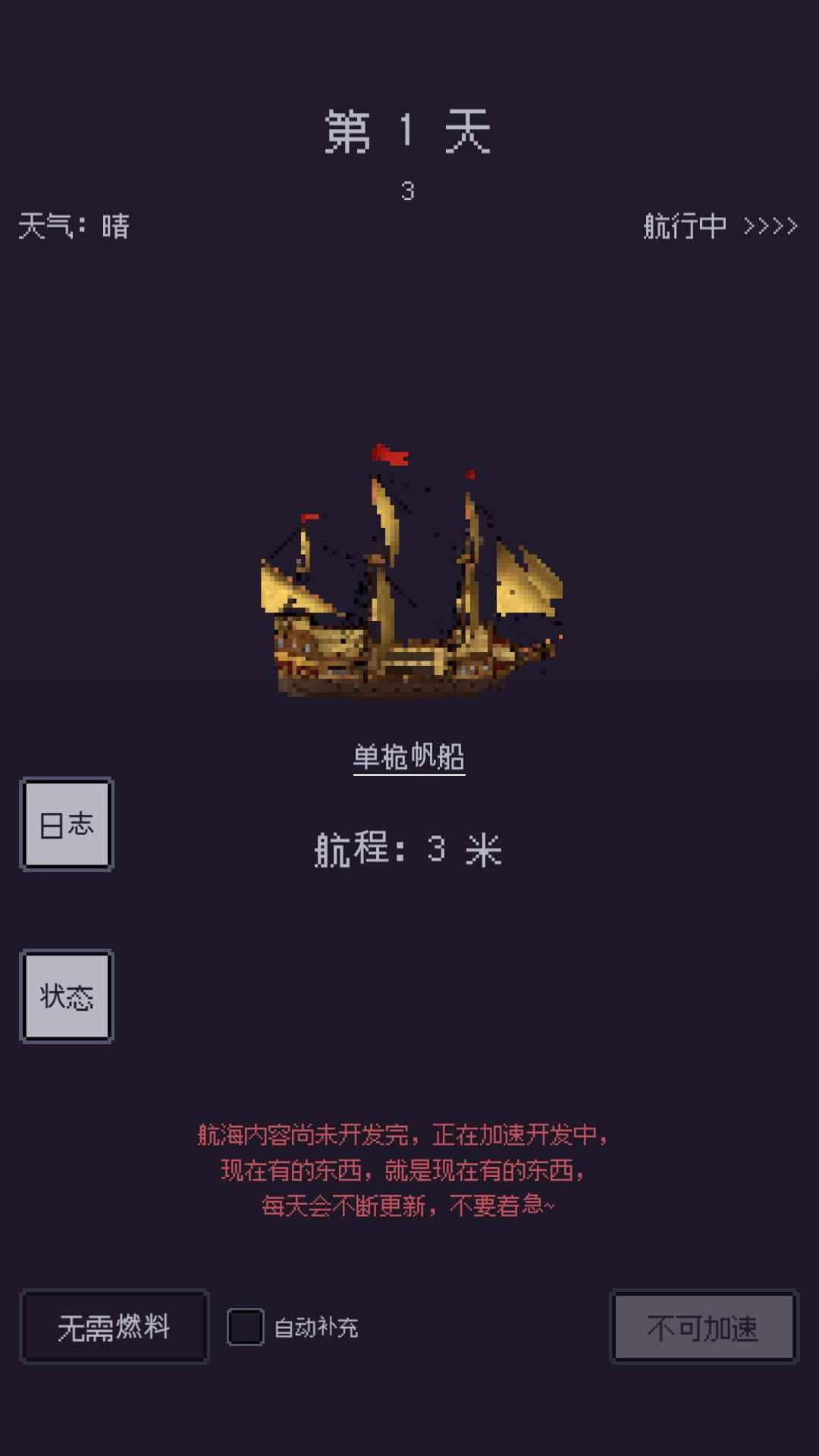Open the 日志 log button
The height and width of the screenshot is (1456, 819).
(x=67, y=824)
